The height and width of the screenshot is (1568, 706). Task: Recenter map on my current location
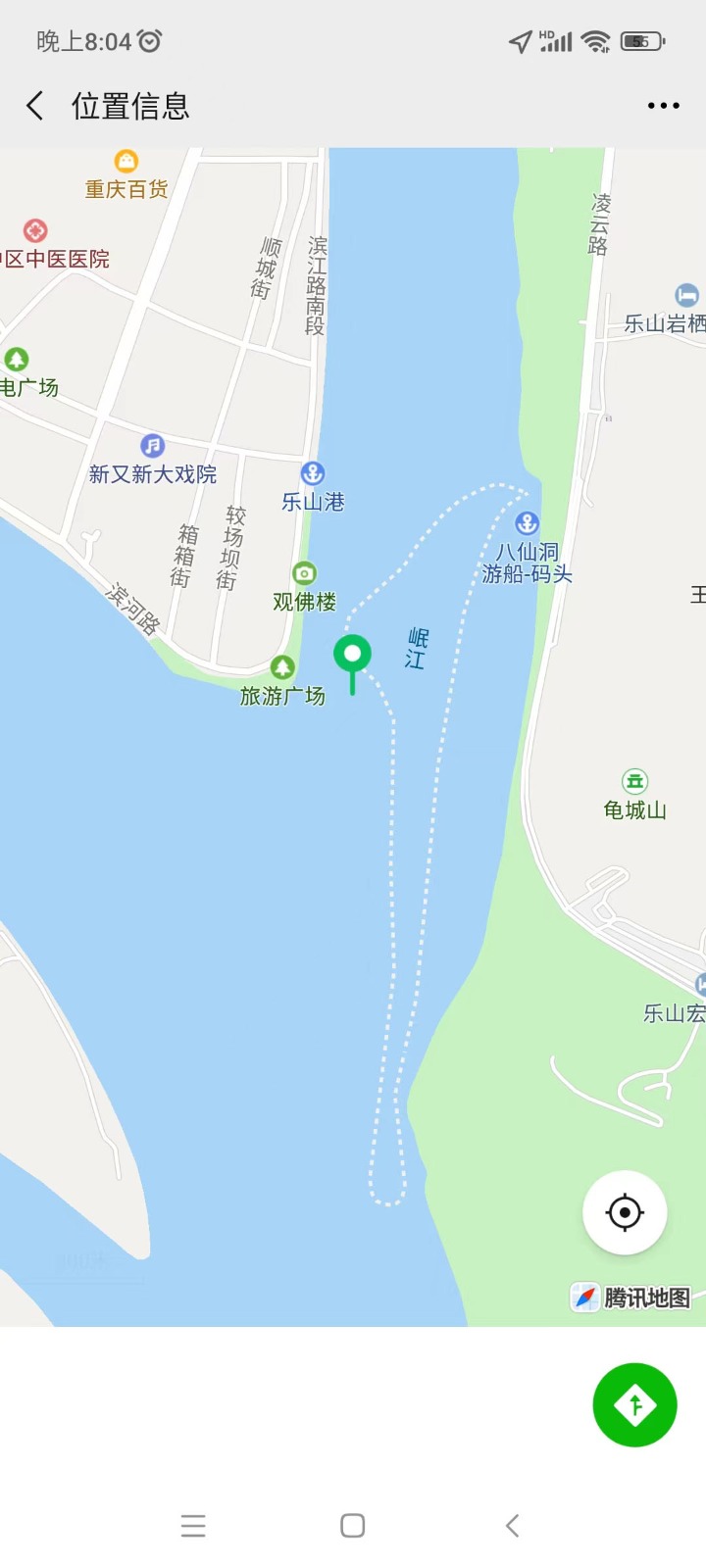coord(625,1212)
